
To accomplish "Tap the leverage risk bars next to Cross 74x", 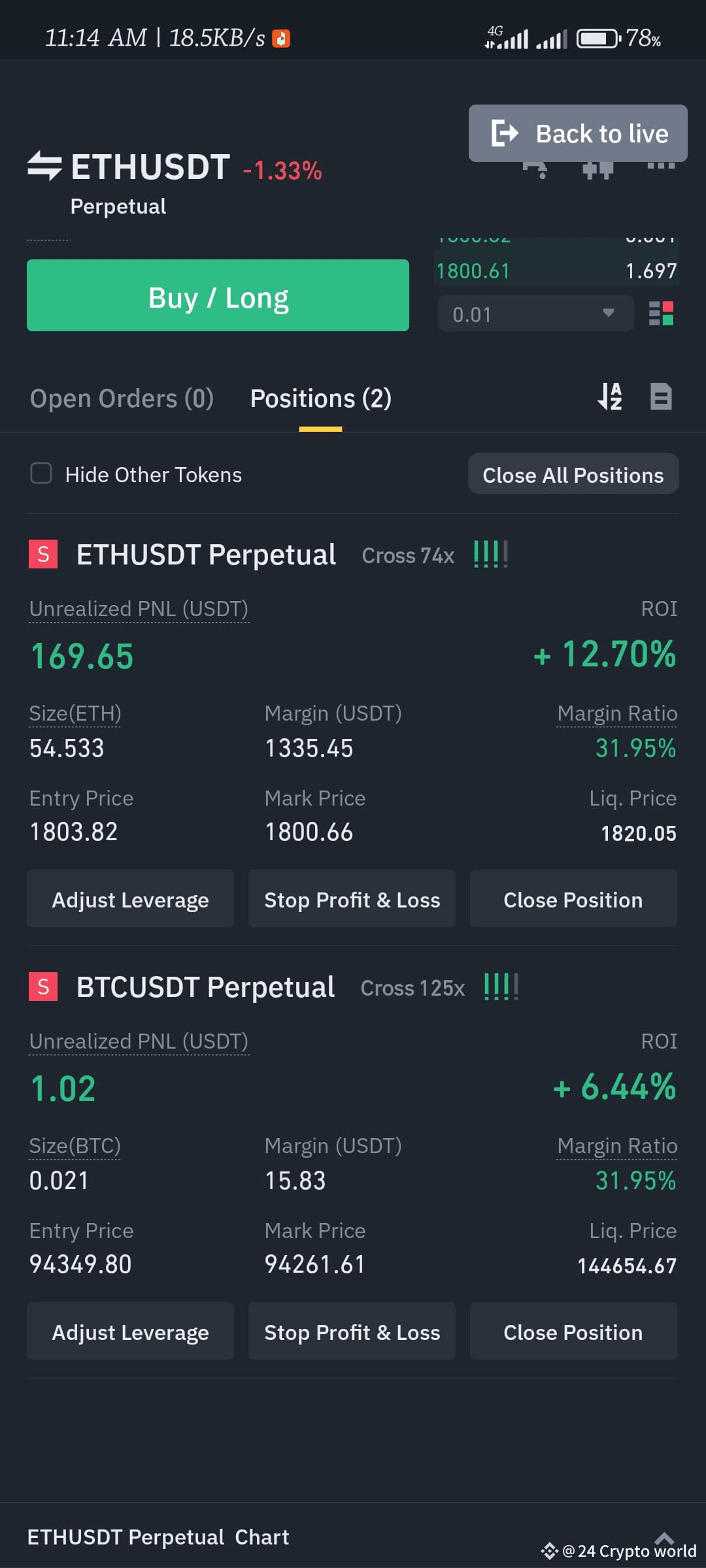I will (490, 555).
